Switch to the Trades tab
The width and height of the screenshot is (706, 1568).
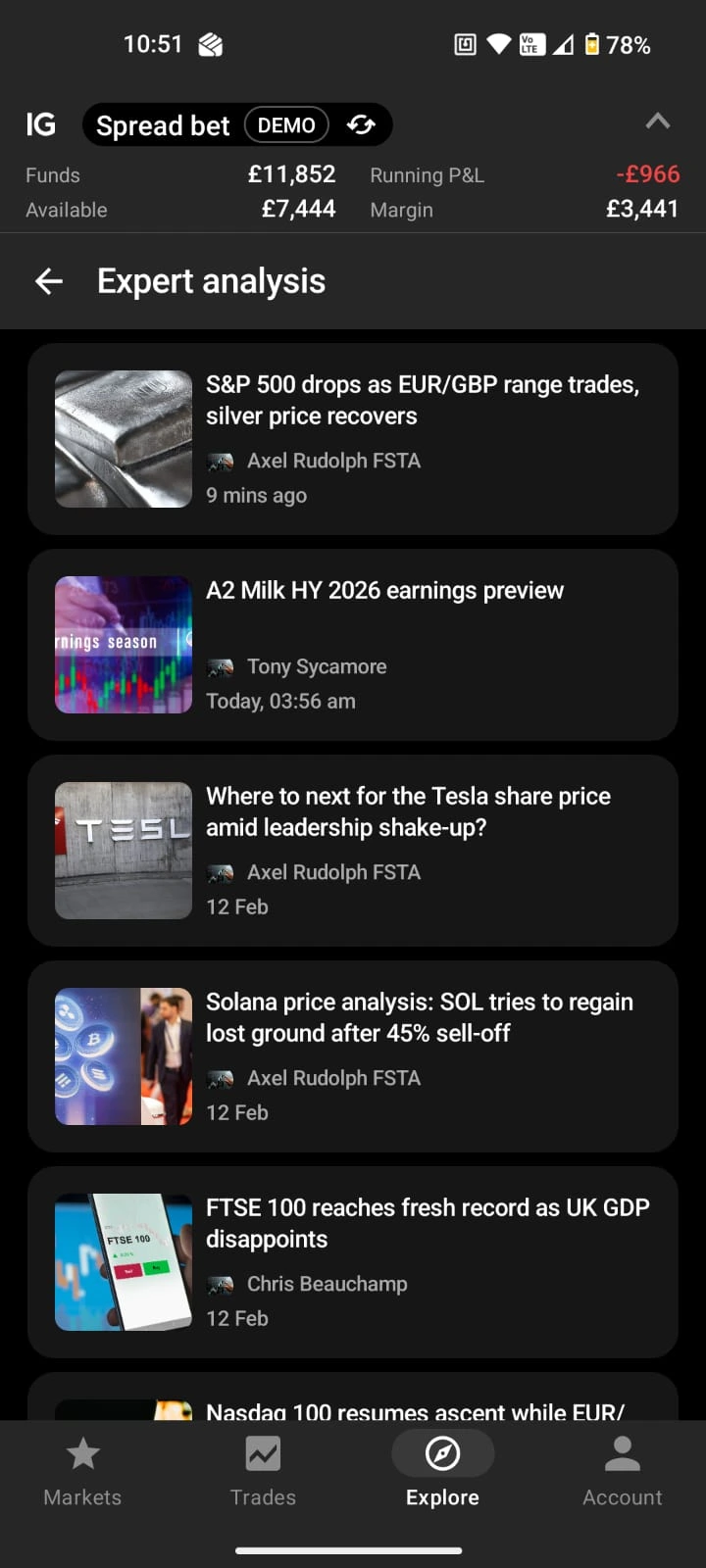(263, 1470)
